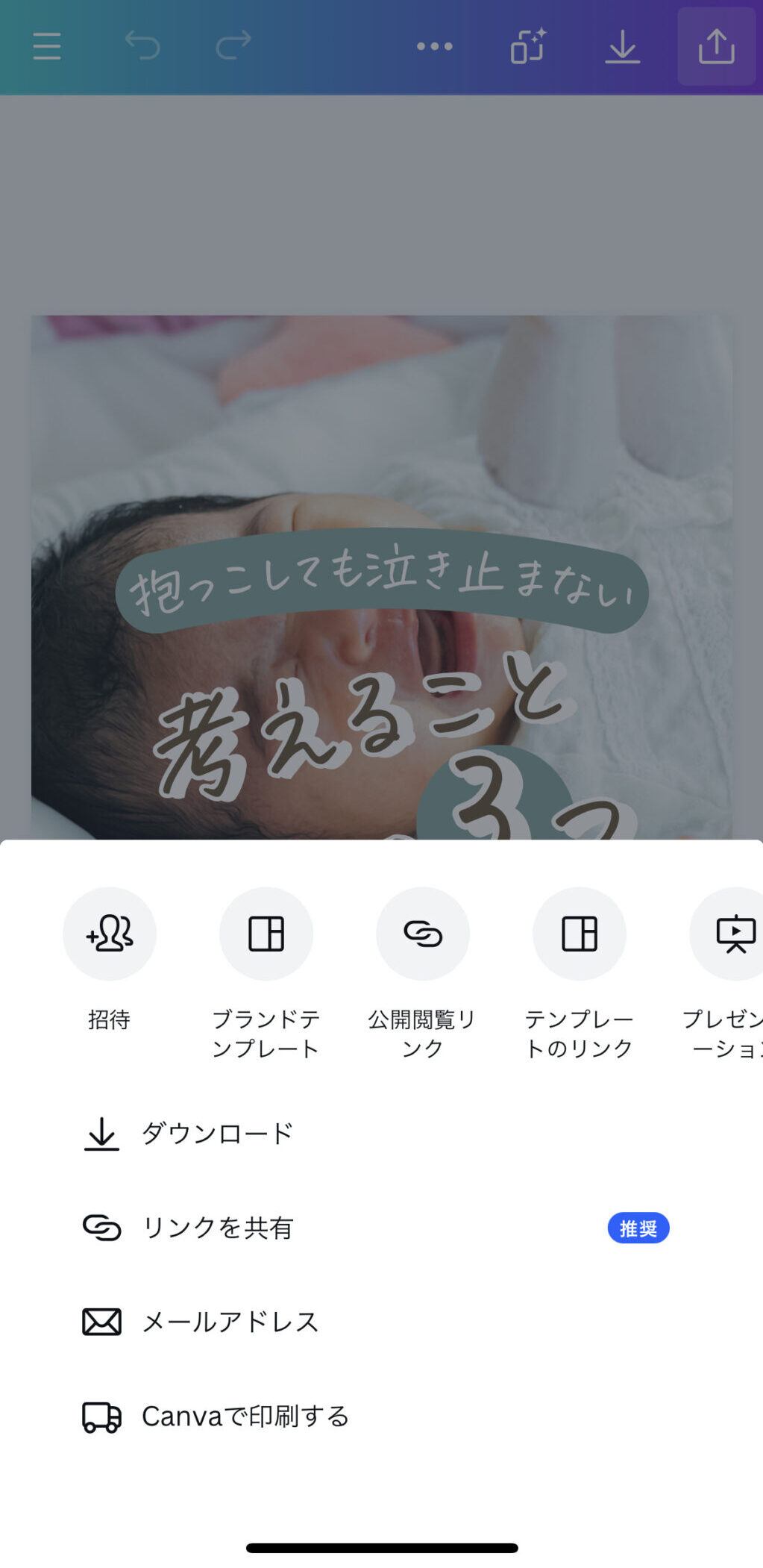763x1568 pixels.
Task: Choose リンクを共有 row
Action: [381, 1228]
